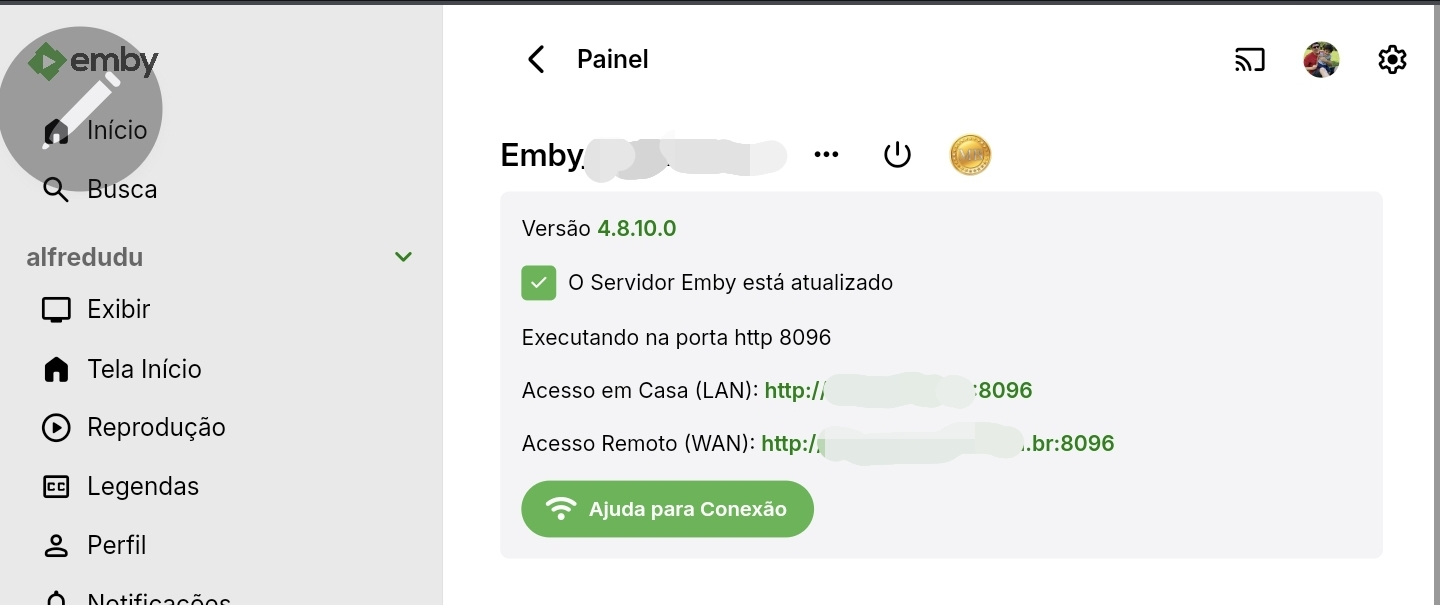Screen dimensions: 1440x605
Task: Open the Reprodução settings
Action: (x=155, y=428)
